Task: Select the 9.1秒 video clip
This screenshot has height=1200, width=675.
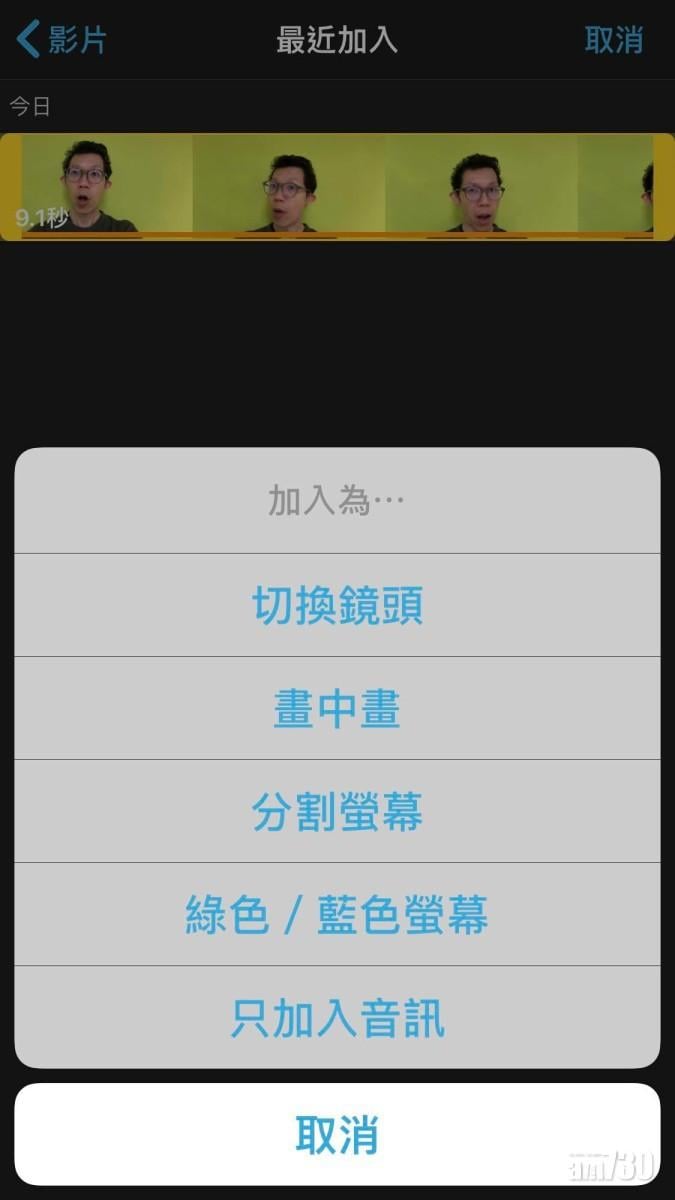Action: tap(337, 187)
